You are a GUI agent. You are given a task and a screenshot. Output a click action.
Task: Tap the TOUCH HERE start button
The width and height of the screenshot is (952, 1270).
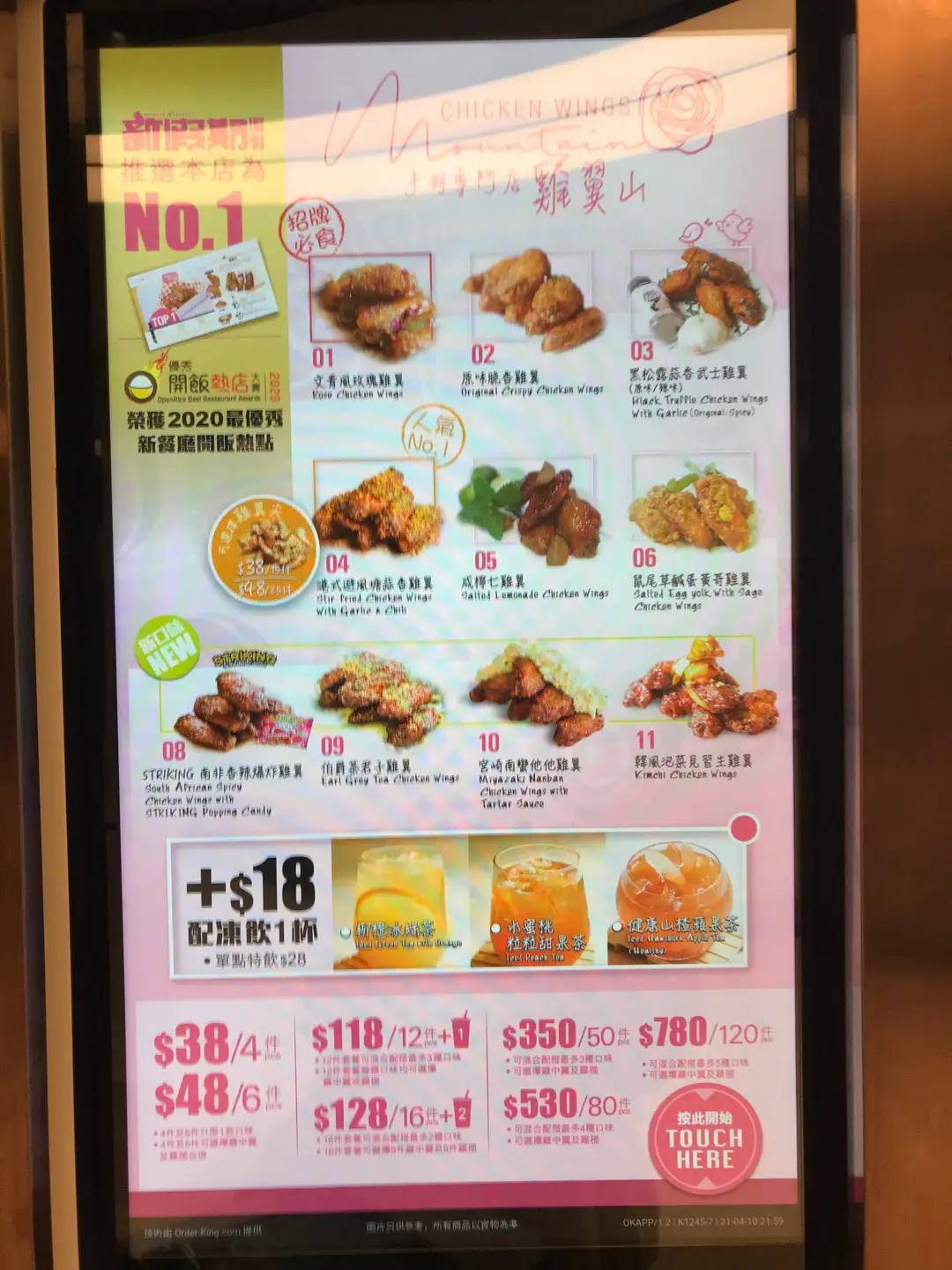pyautogui.click(x=704, y=1140)
